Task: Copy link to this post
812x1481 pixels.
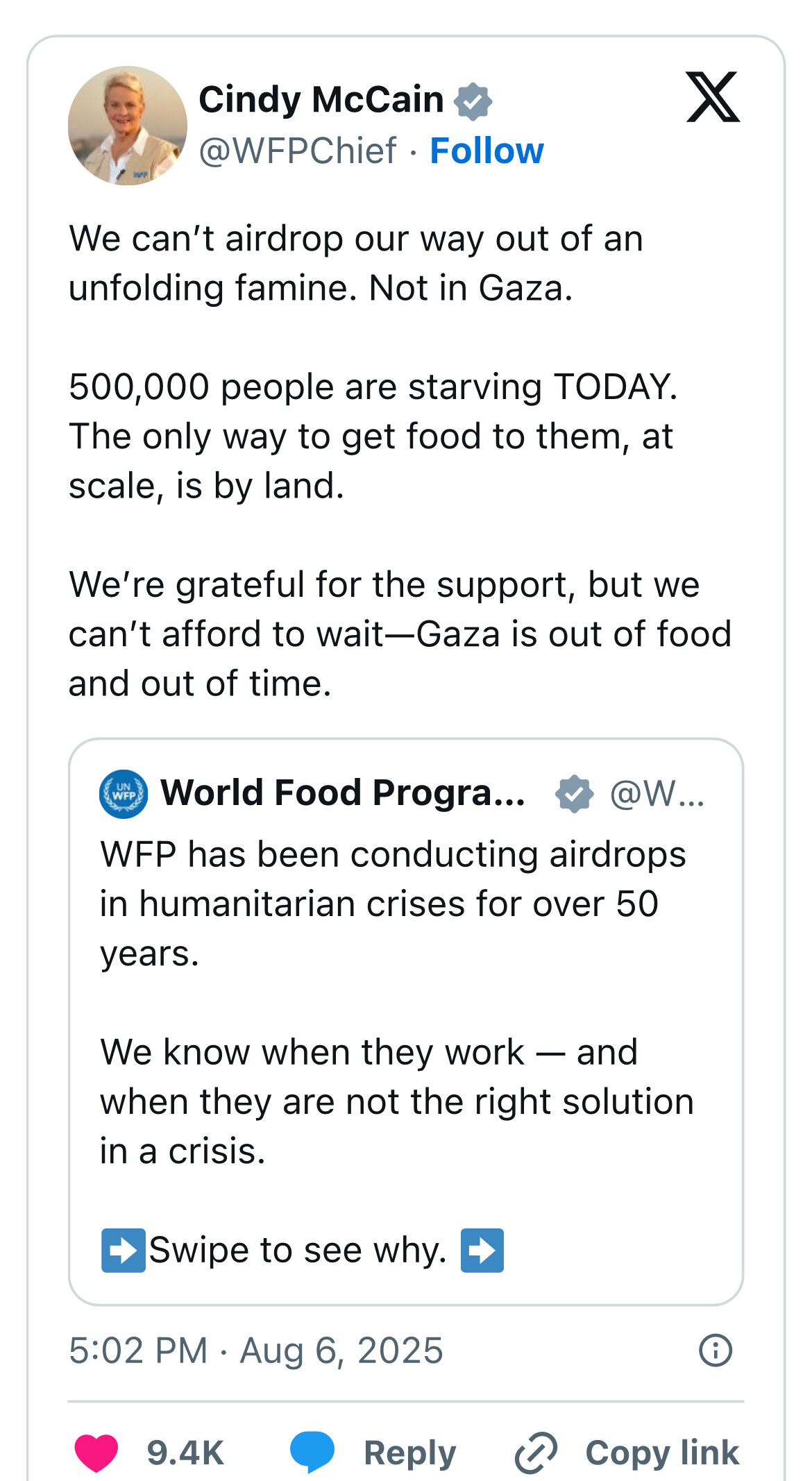Action: pyautogui.click(x=627, y=1452)
